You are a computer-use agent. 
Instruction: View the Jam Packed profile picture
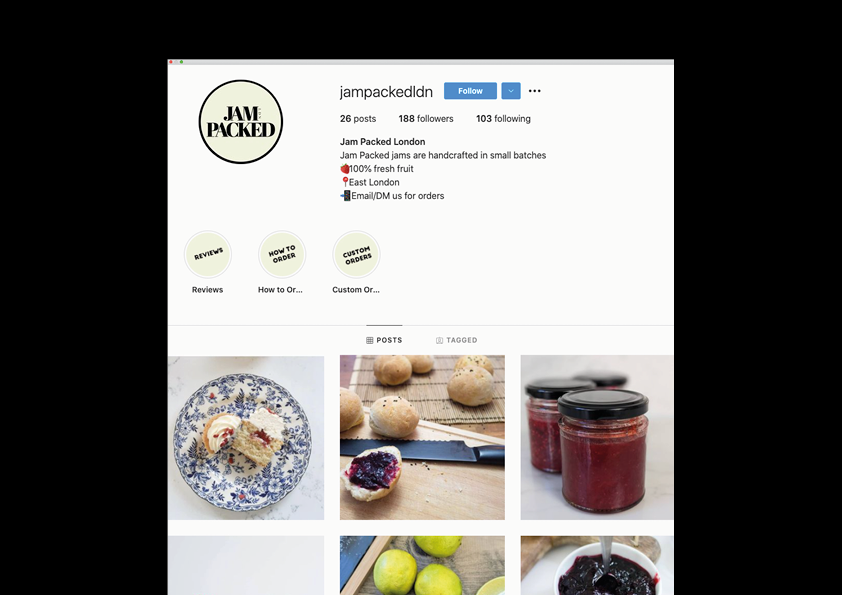point(241,122)
